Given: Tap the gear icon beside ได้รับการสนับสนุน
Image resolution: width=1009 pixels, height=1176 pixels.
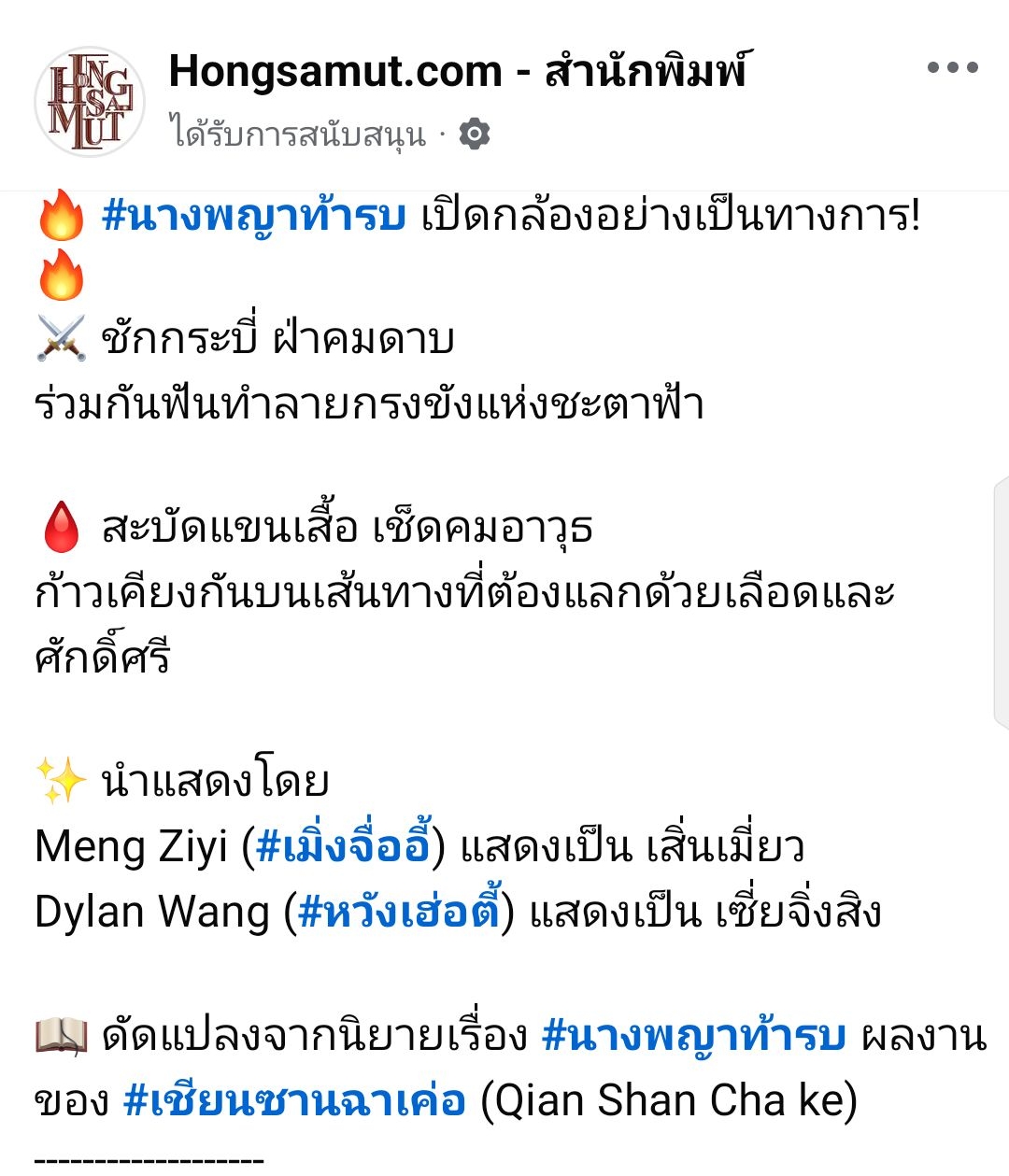Looking at the screenshot, I should coord(475,135).
